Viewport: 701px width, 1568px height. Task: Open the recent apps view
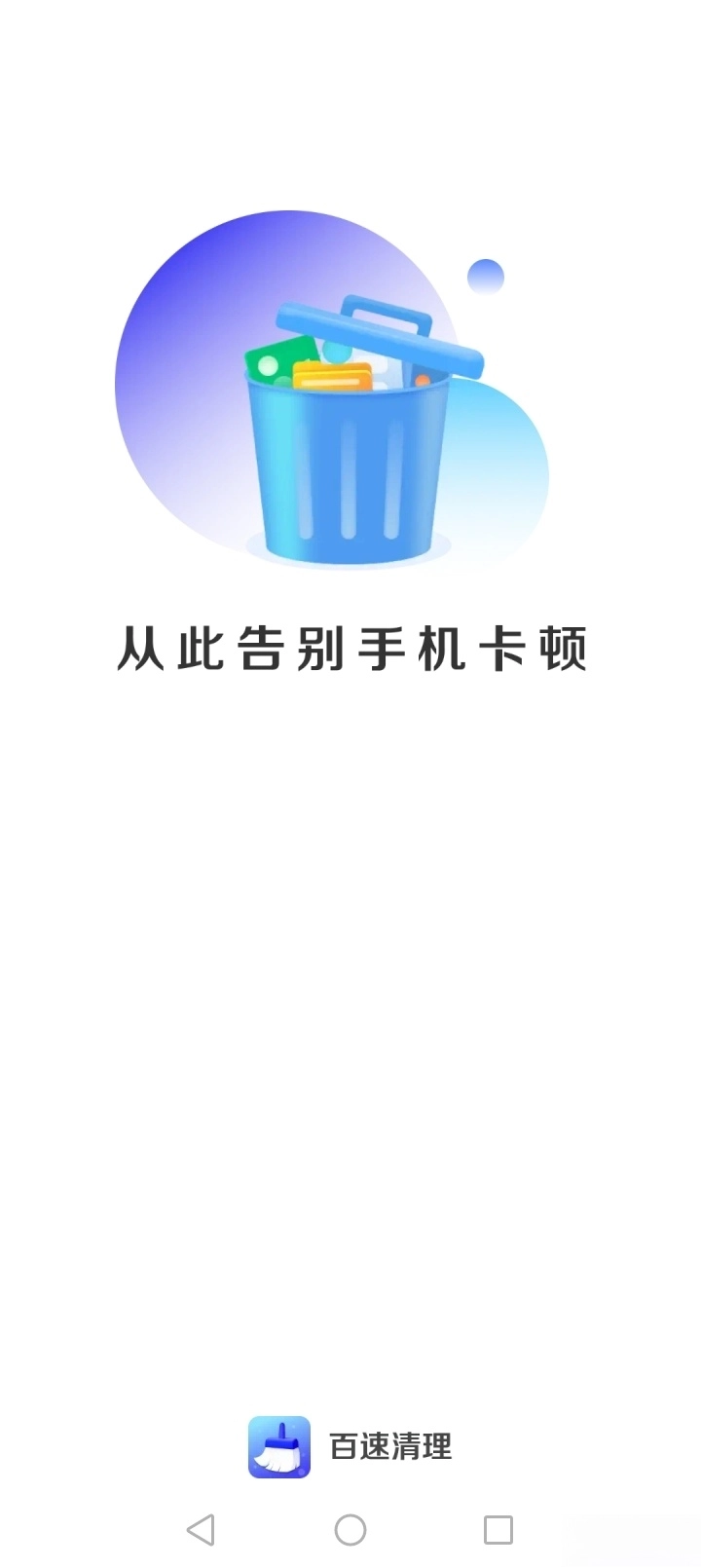click(498, 1529)
